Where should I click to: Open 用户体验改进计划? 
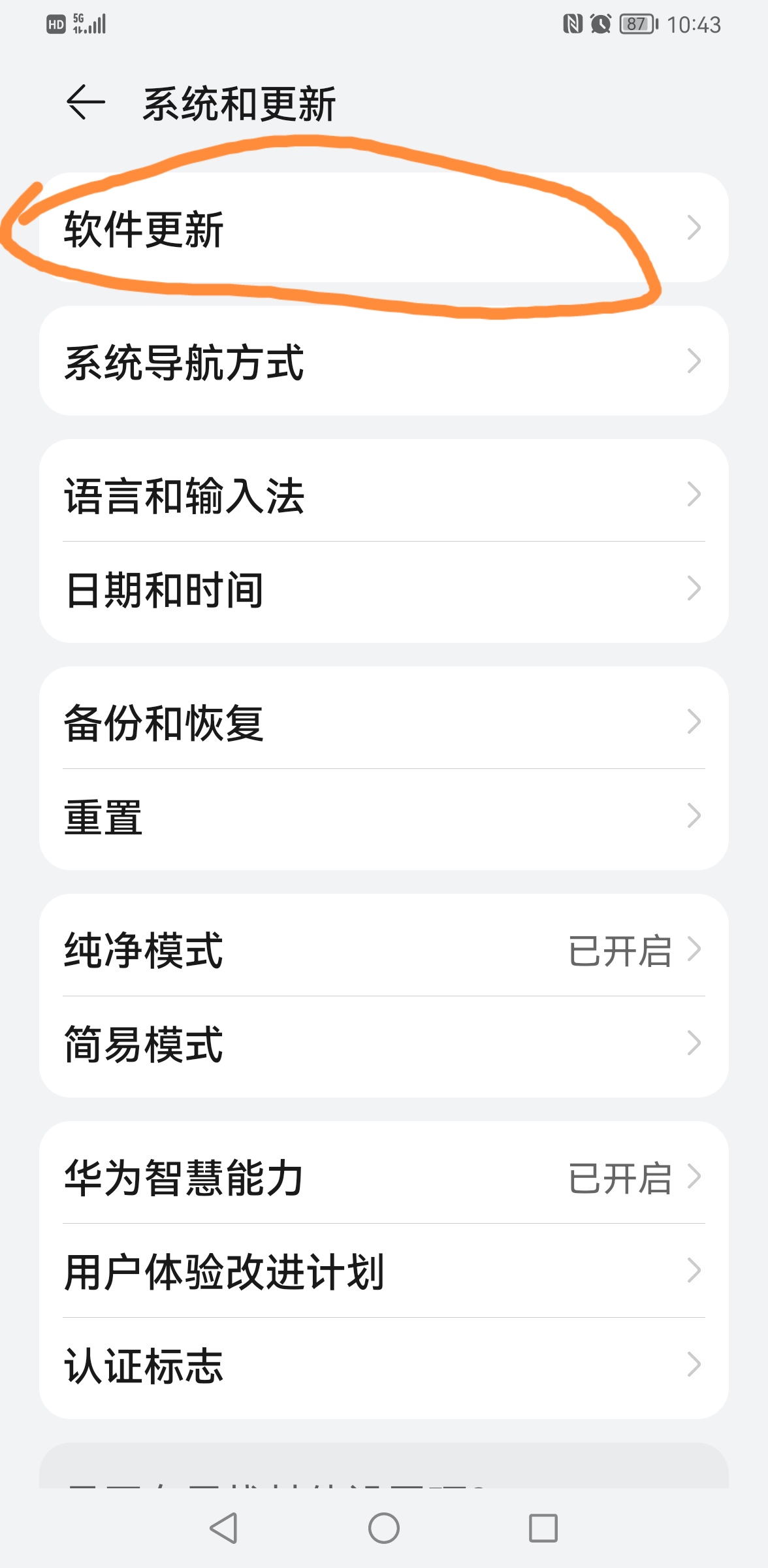384,1270
